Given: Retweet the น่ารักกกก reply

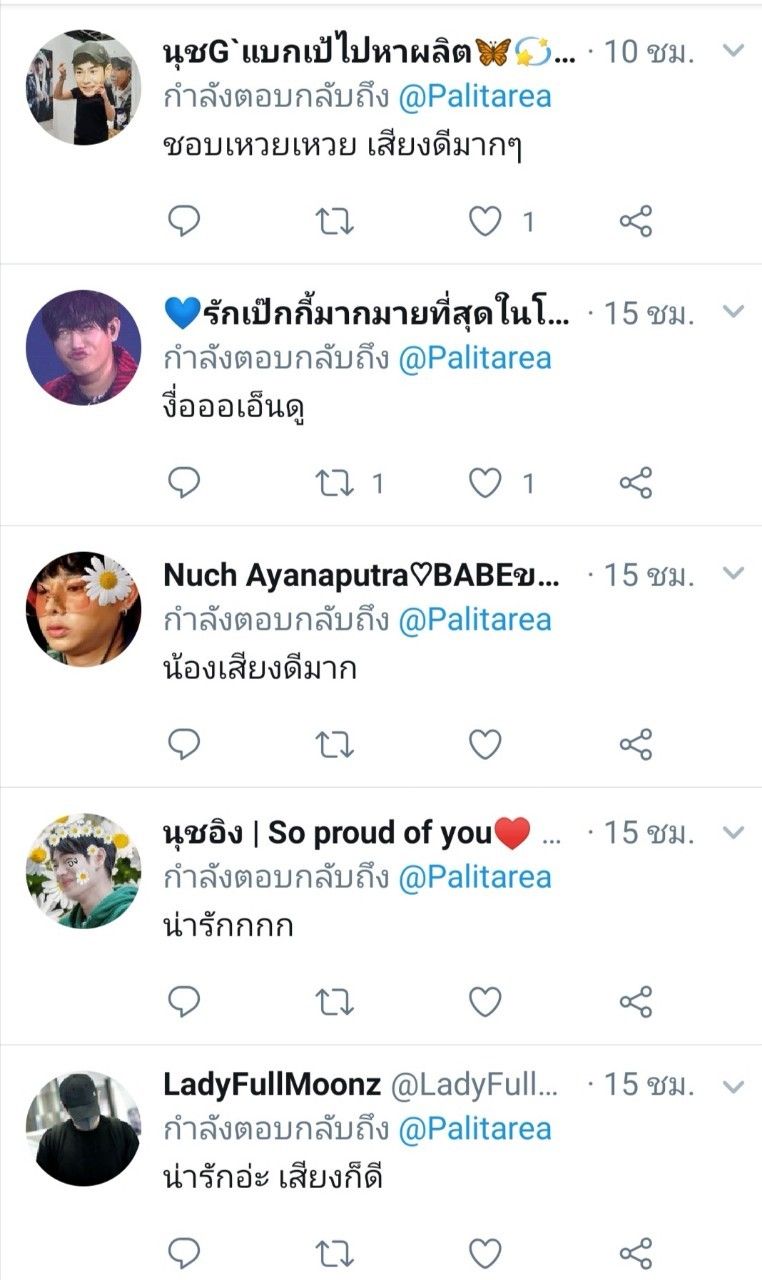Looking at the screenshot, I should click(x=335, y=1001).
